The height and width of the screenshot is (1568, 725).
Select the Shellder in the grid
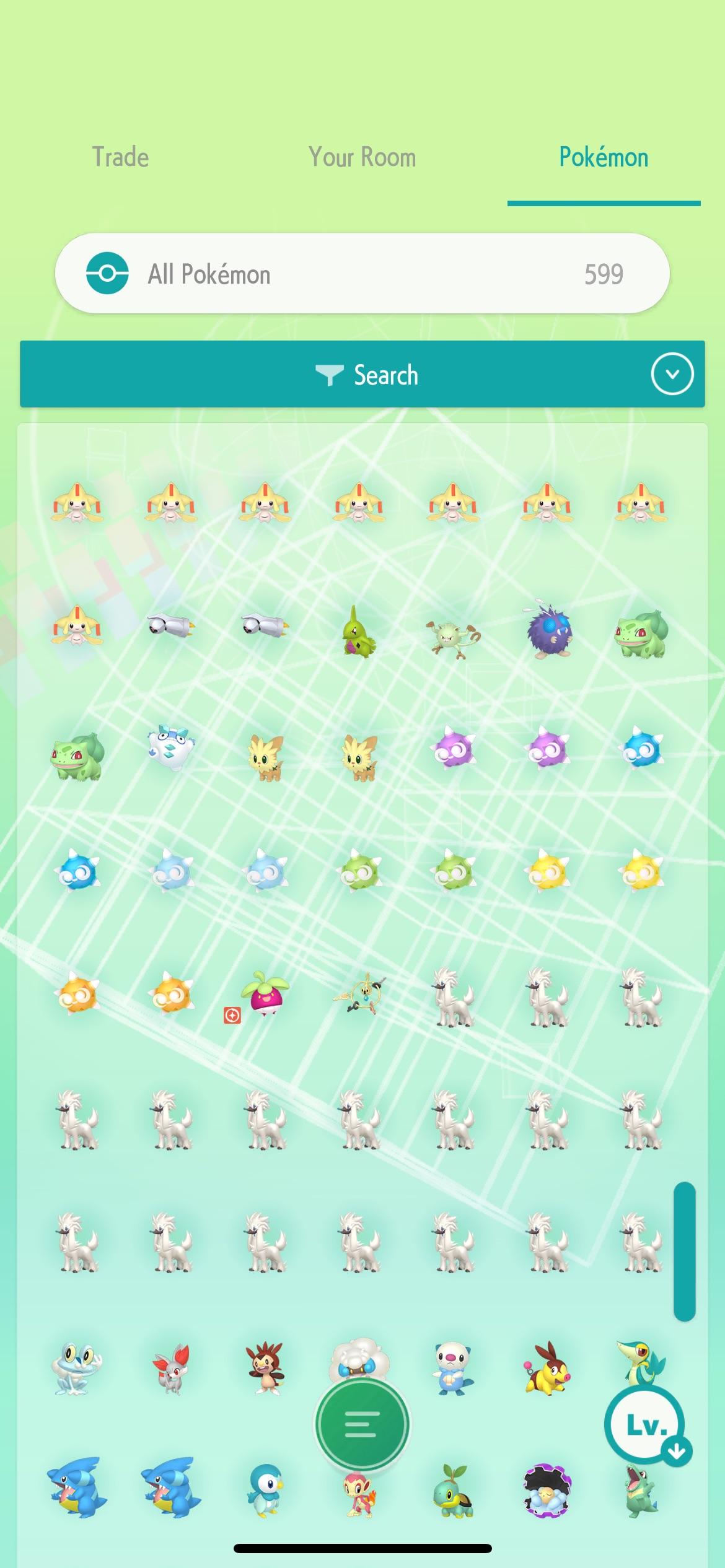click(x=547, y=1490)
